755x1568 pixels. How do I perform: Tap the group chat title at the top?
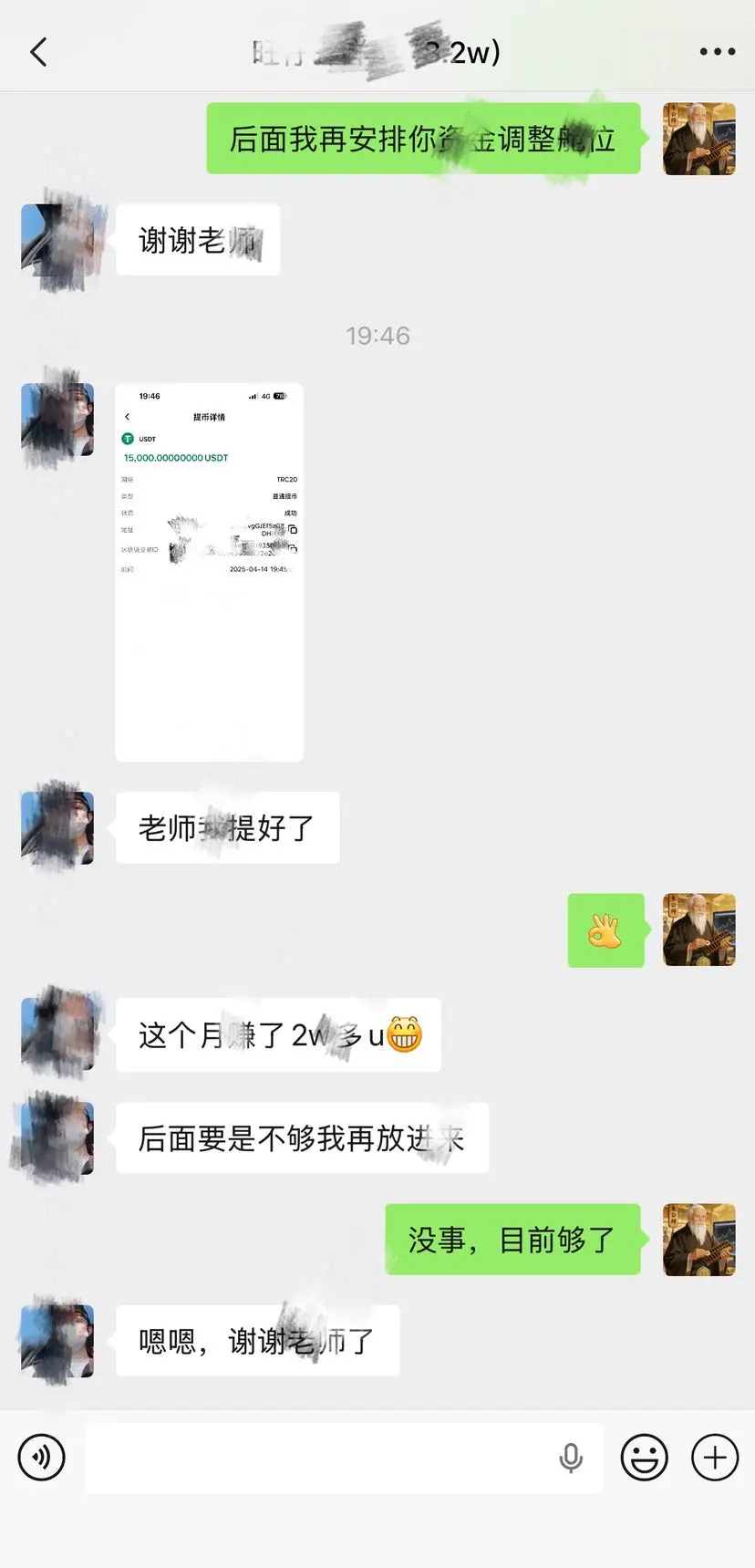coord(377,52)
